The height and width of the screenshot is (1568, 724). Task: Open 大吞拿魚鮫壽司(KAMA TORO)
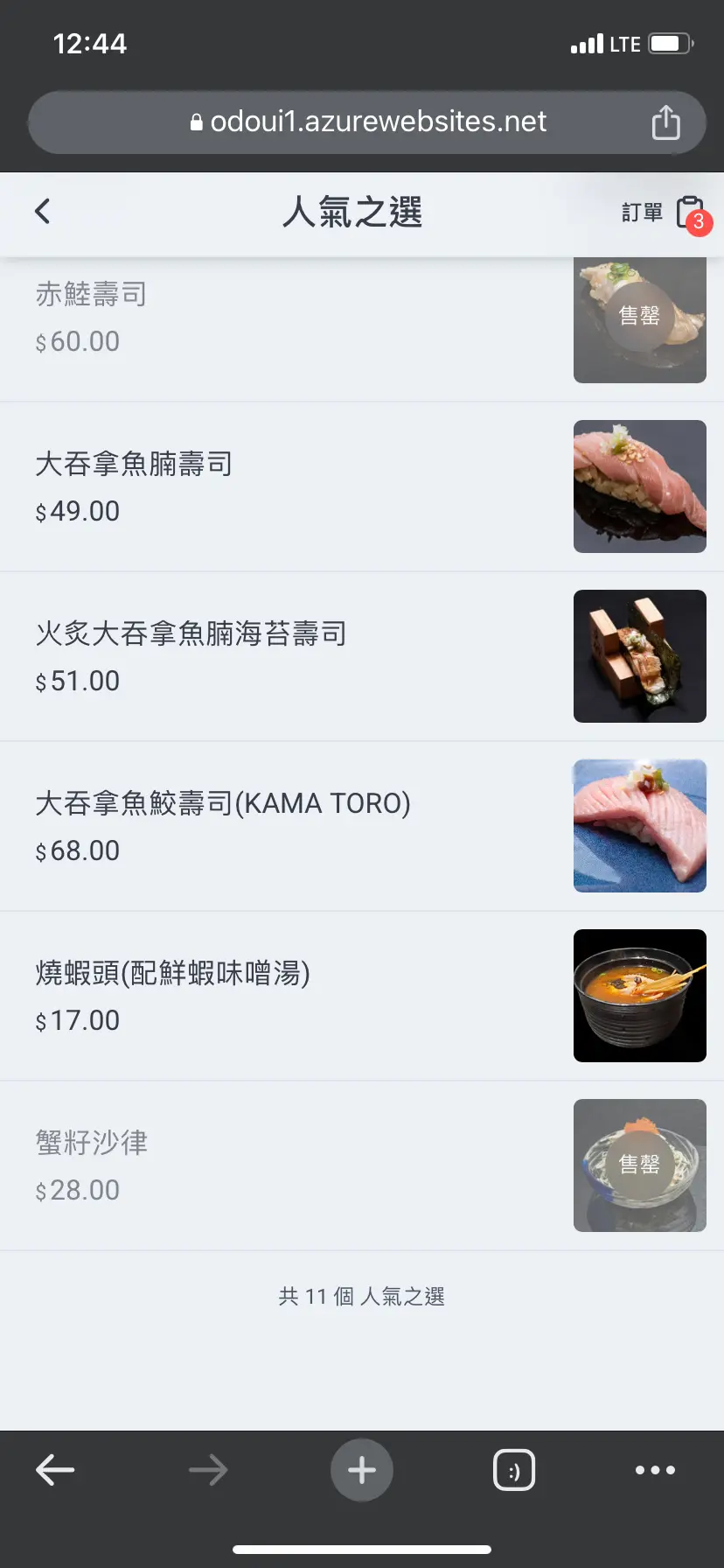(x=362, y=826)
